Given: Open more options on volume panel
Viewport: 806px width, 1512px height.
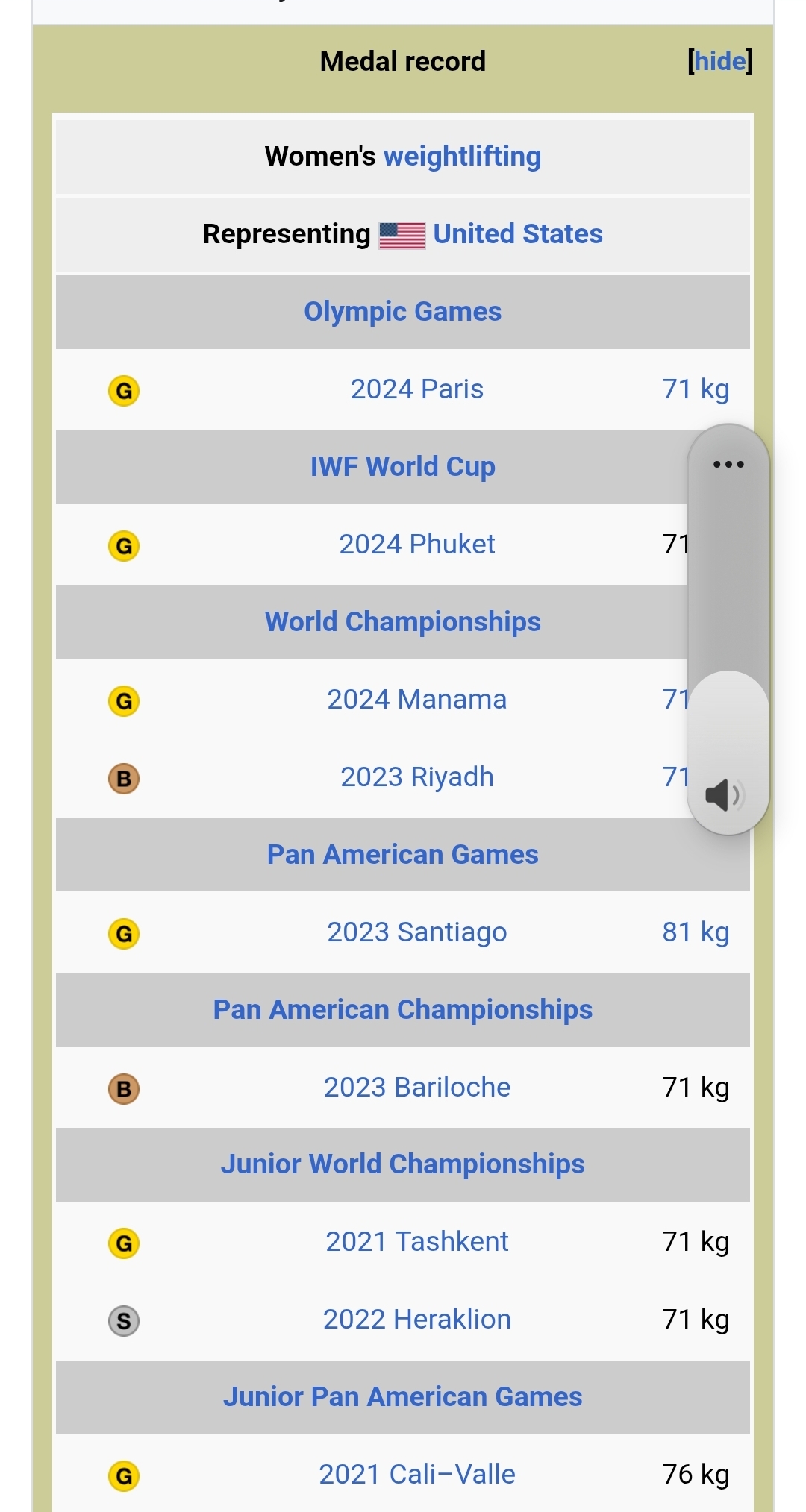Looking at the screenshot, I should (x=728, y=464).
